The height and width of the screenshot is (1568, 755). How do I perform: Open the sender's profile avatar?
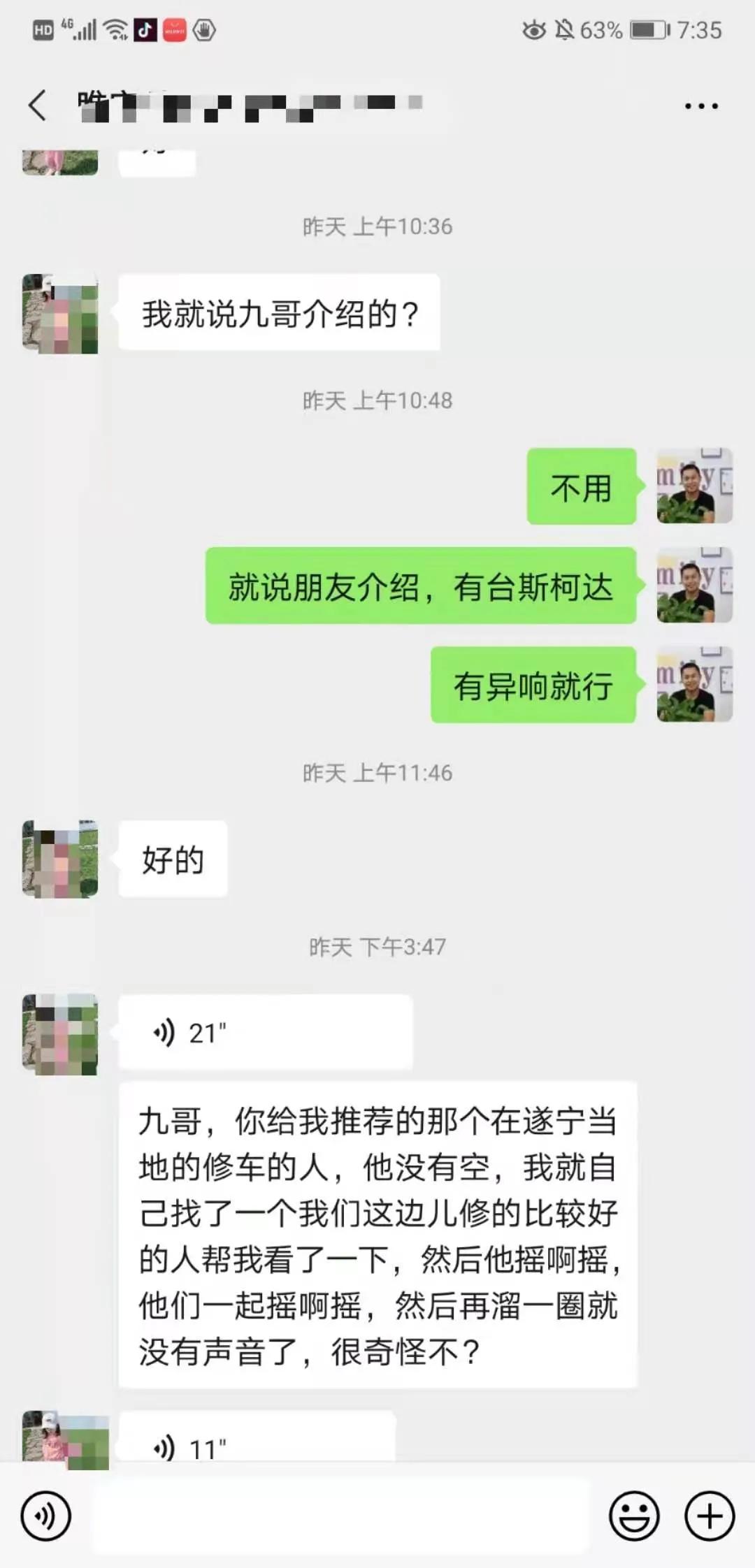click(59, 312)
